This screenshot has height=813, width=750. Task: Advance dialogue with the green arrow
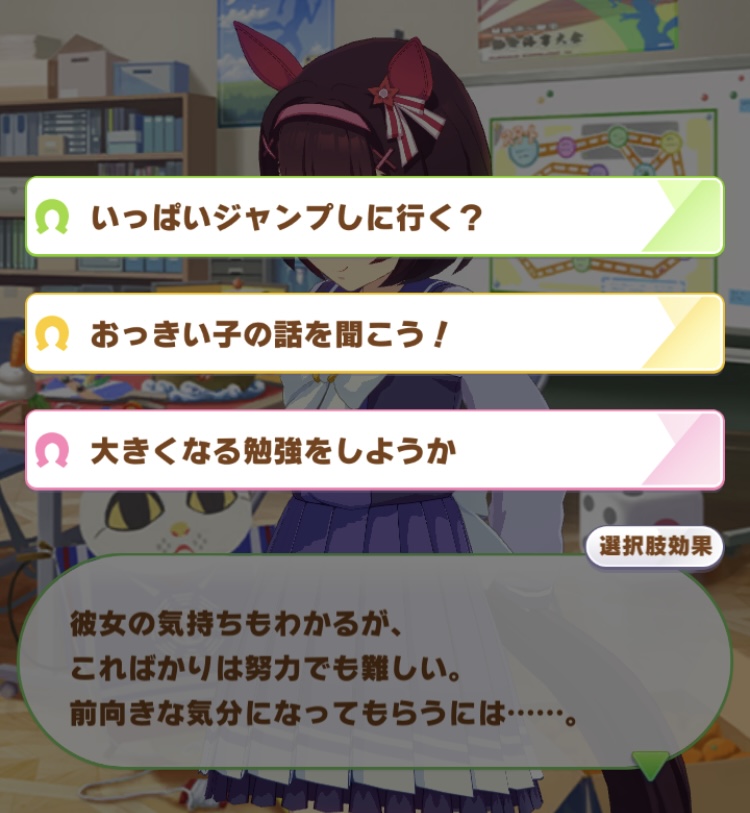pyautogui.click(x=651, y=767)
